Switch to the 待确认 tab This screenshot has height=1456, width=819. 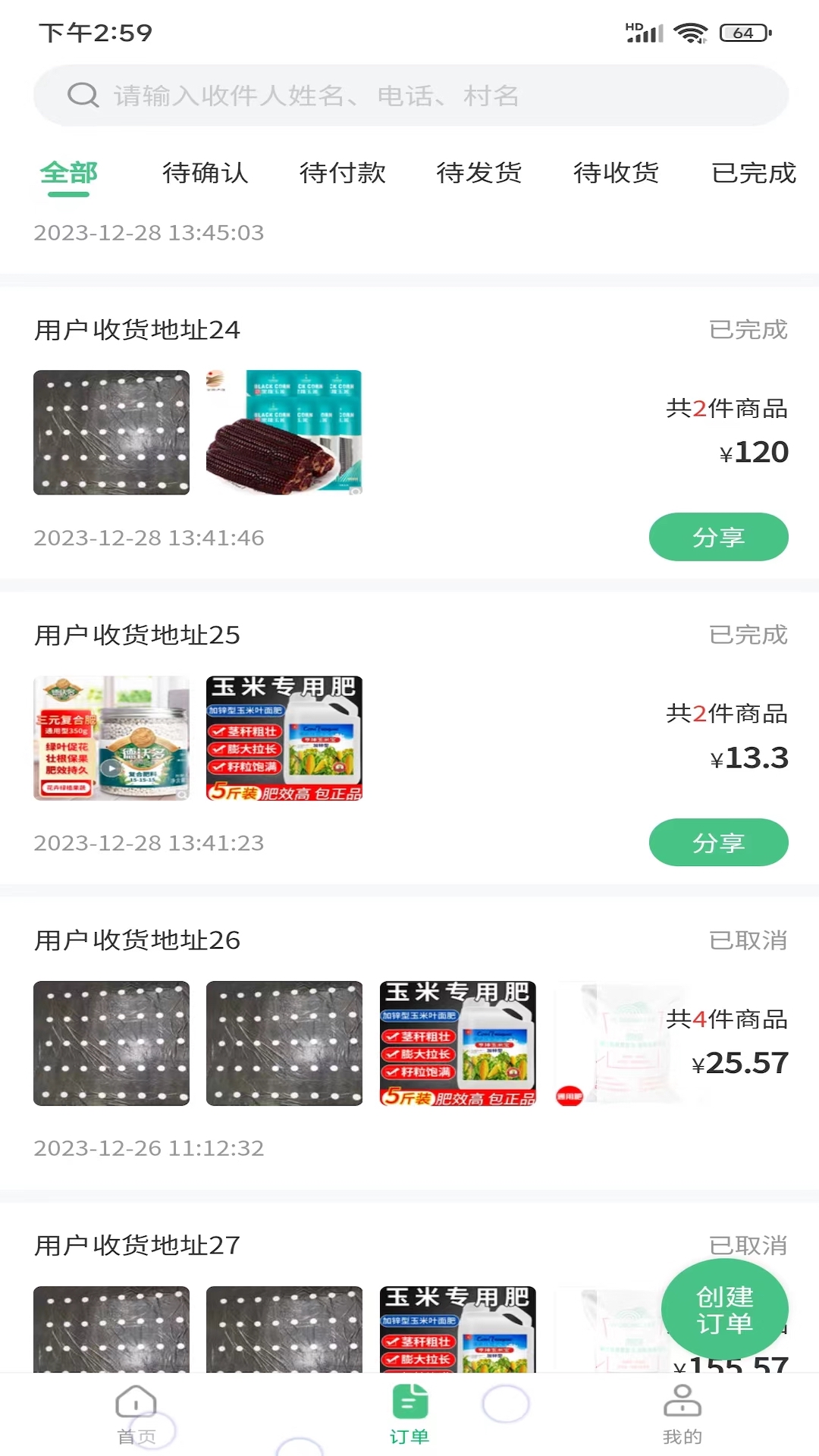(x=205, y=173)
